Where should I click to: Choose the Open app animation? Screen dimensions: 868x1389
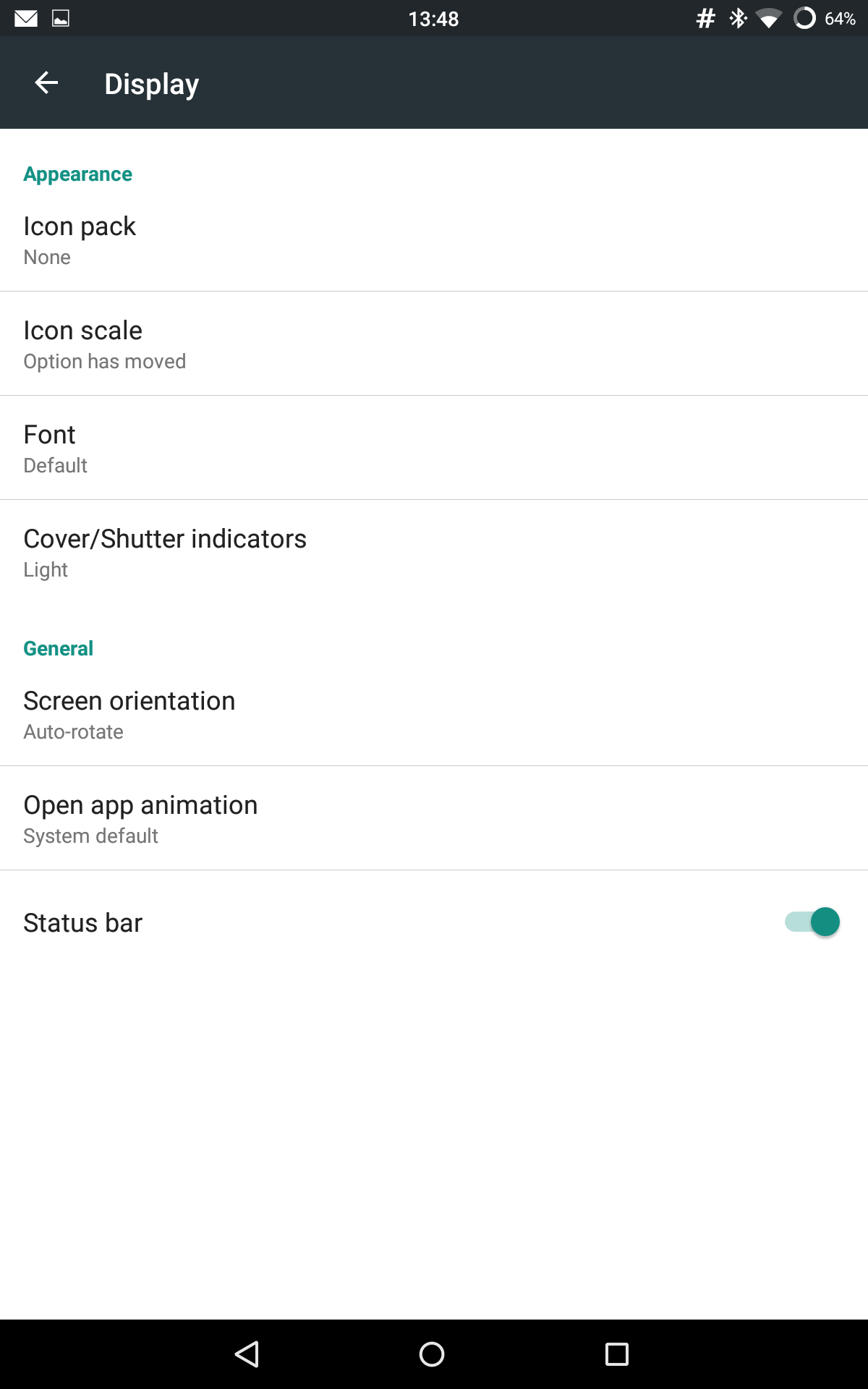coord(434,818)
